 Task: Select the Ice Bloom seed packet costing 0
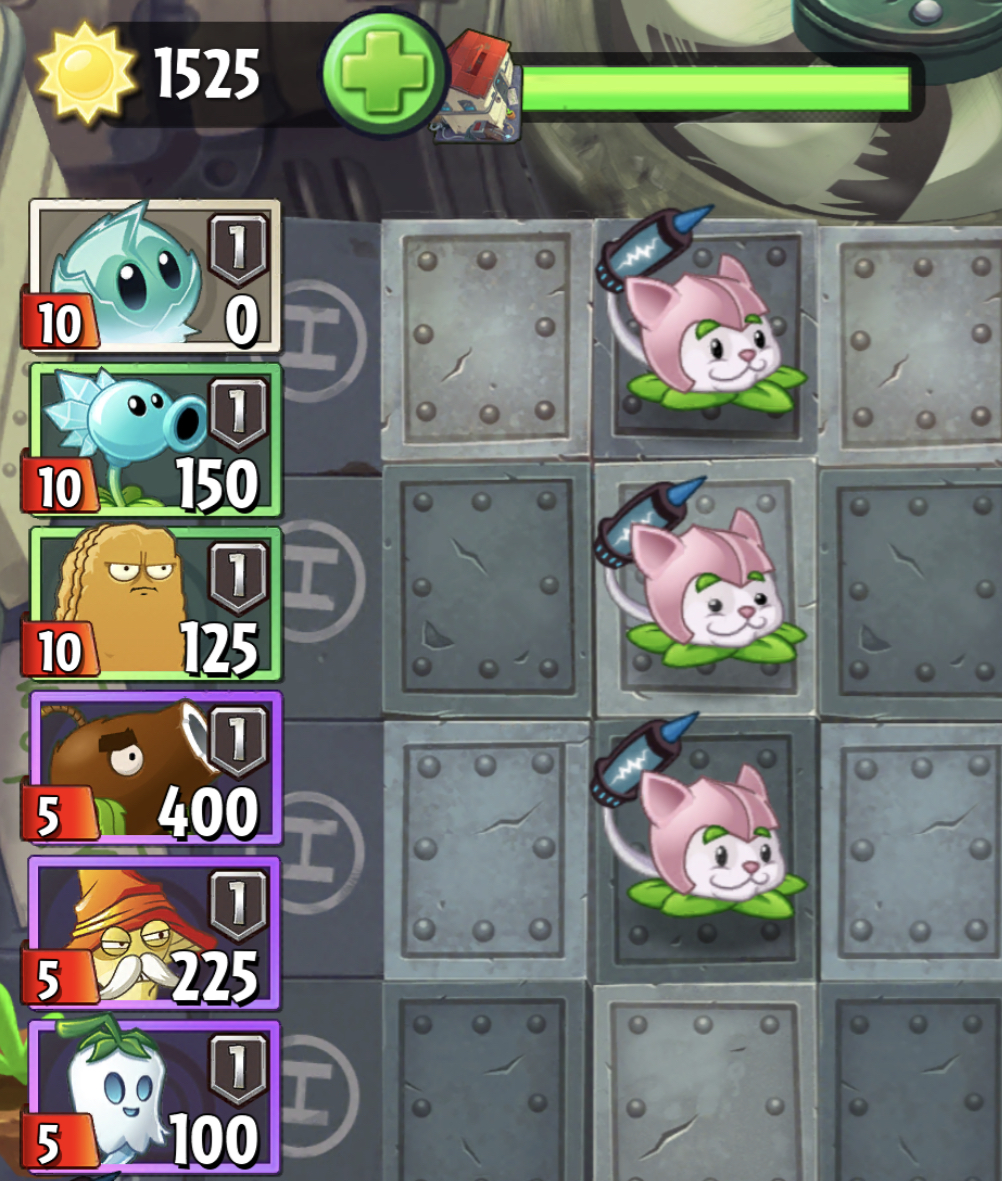tap(155, 275)
